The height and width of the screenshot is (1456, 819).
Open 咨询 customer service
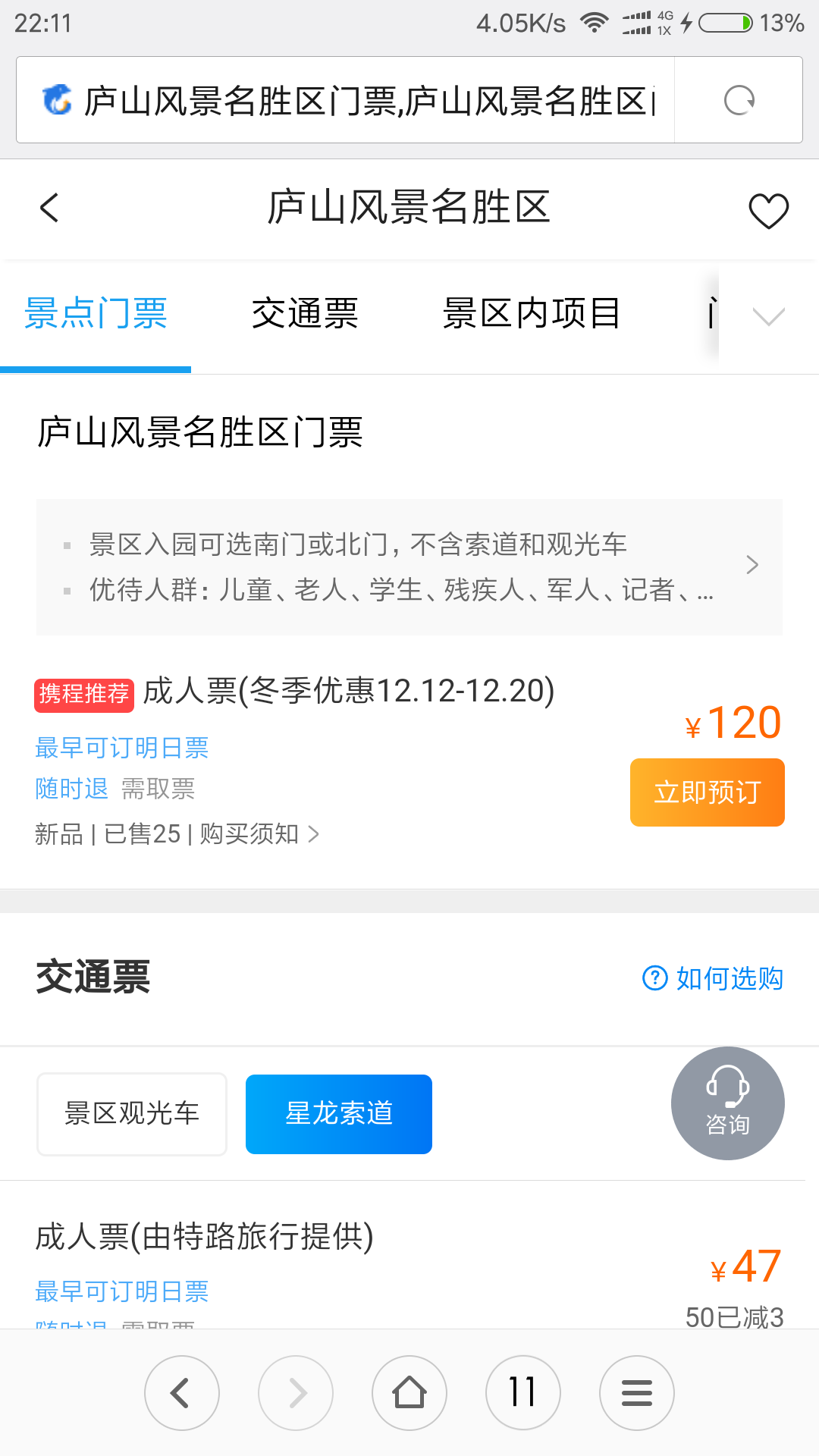tap(727, 1103)
